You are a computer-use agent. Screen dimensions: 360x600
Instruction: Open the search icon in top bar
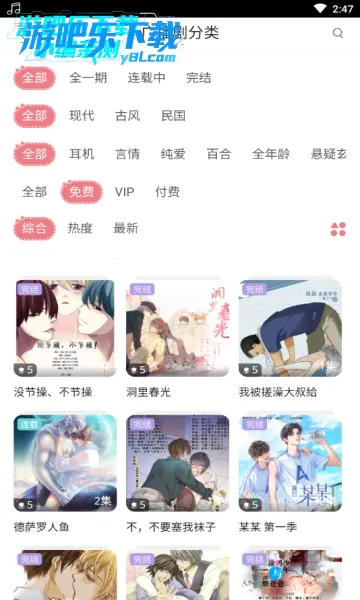[338, 33]
